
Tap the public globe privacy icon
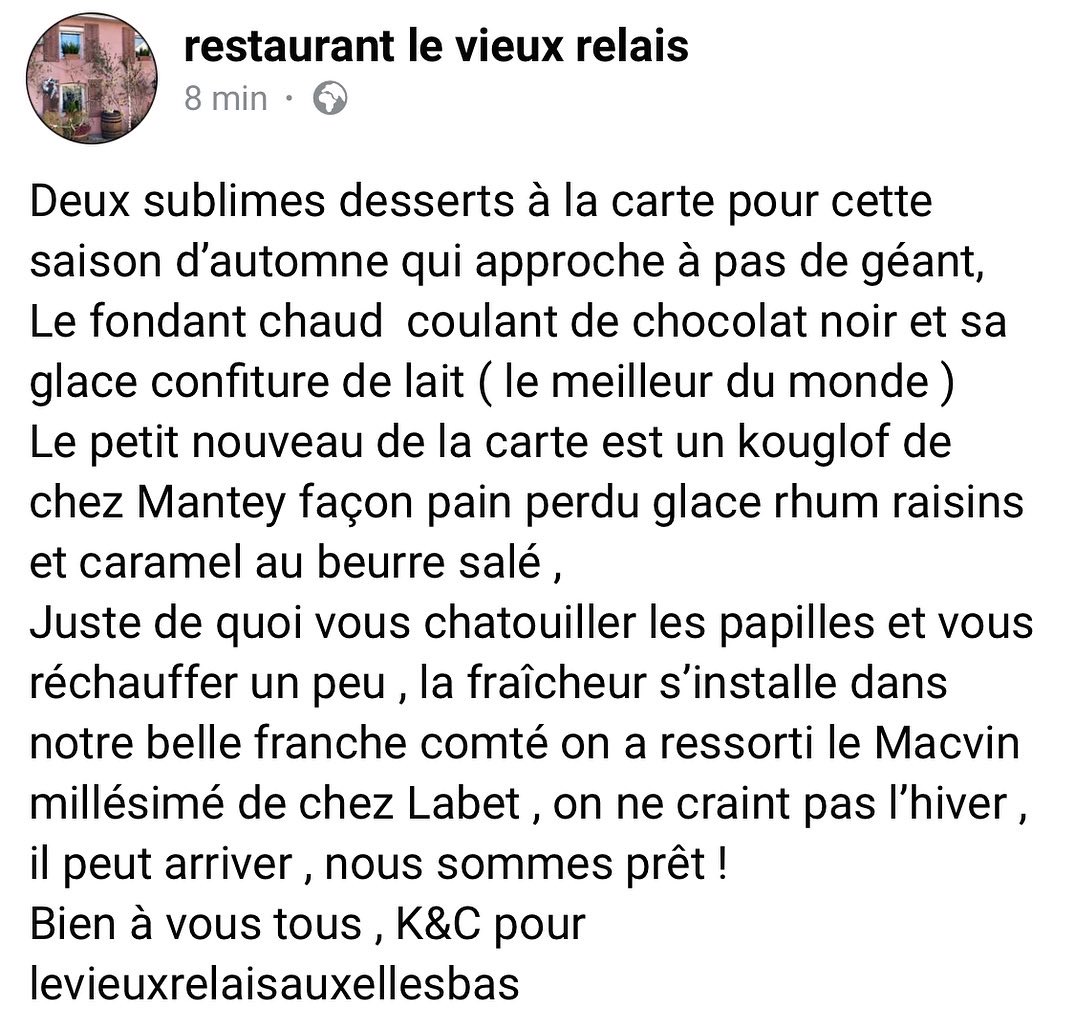(330, 99)
